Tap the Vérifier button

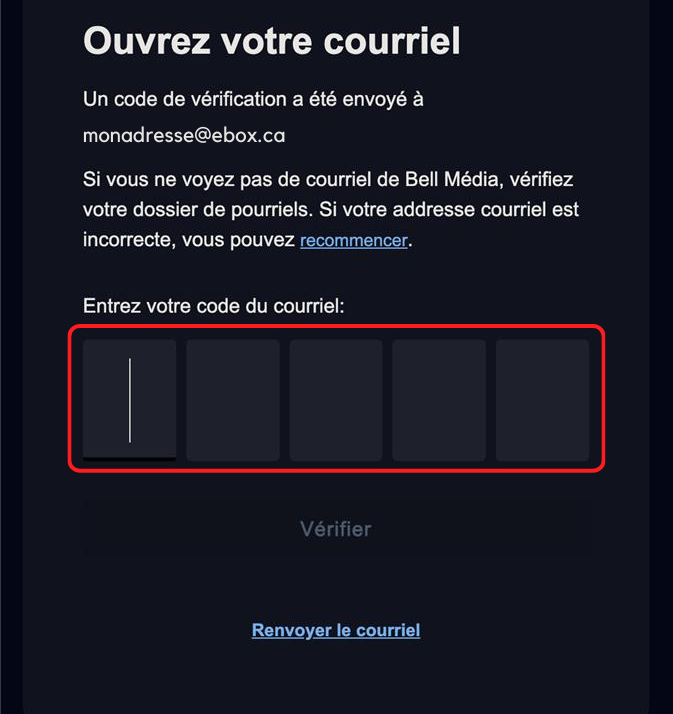(x=336, y=529)
